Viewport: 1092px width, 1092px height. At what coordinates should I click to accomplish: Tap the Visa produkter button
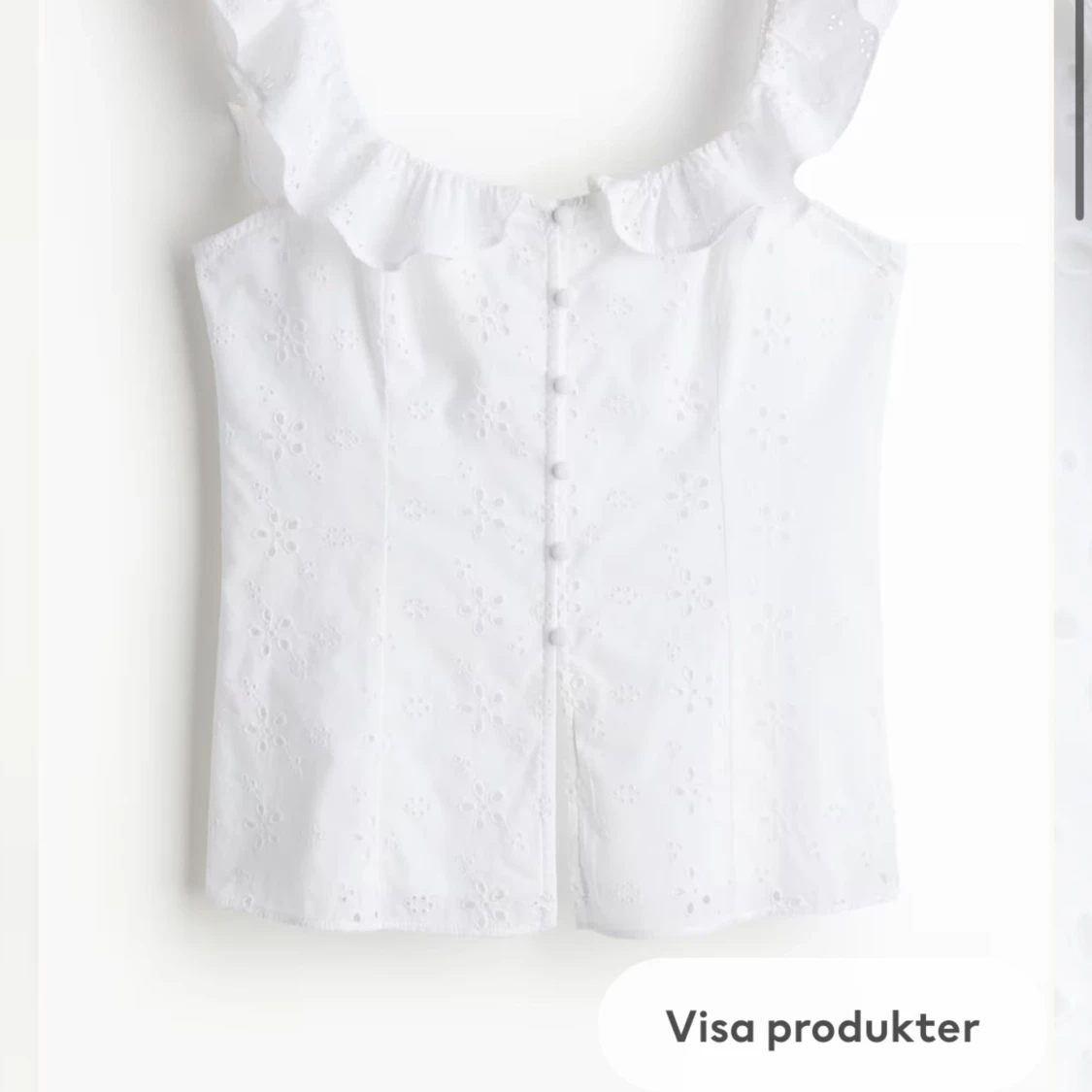[x=822, y=1026]
